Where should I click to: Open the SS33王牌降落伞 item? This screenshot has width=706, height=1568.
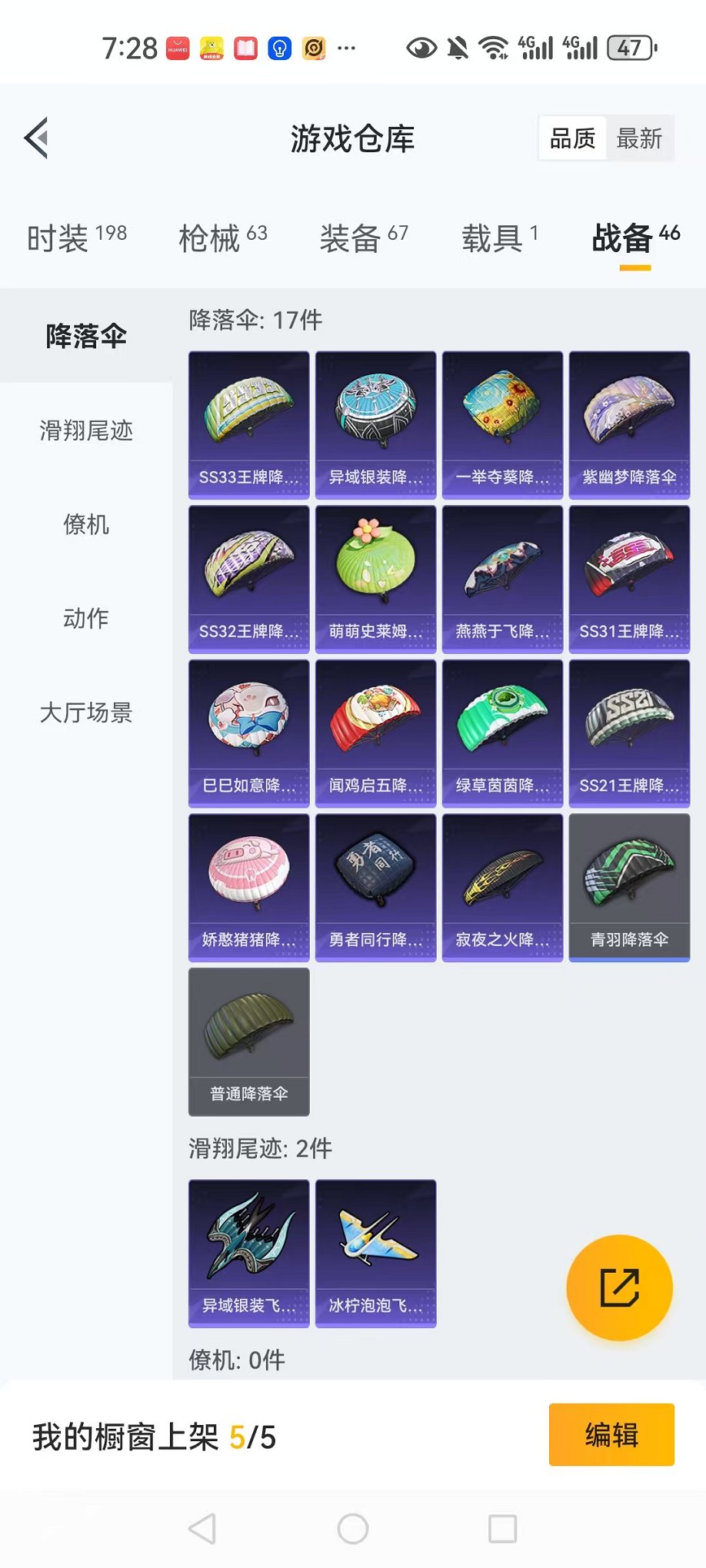[249, 425]
